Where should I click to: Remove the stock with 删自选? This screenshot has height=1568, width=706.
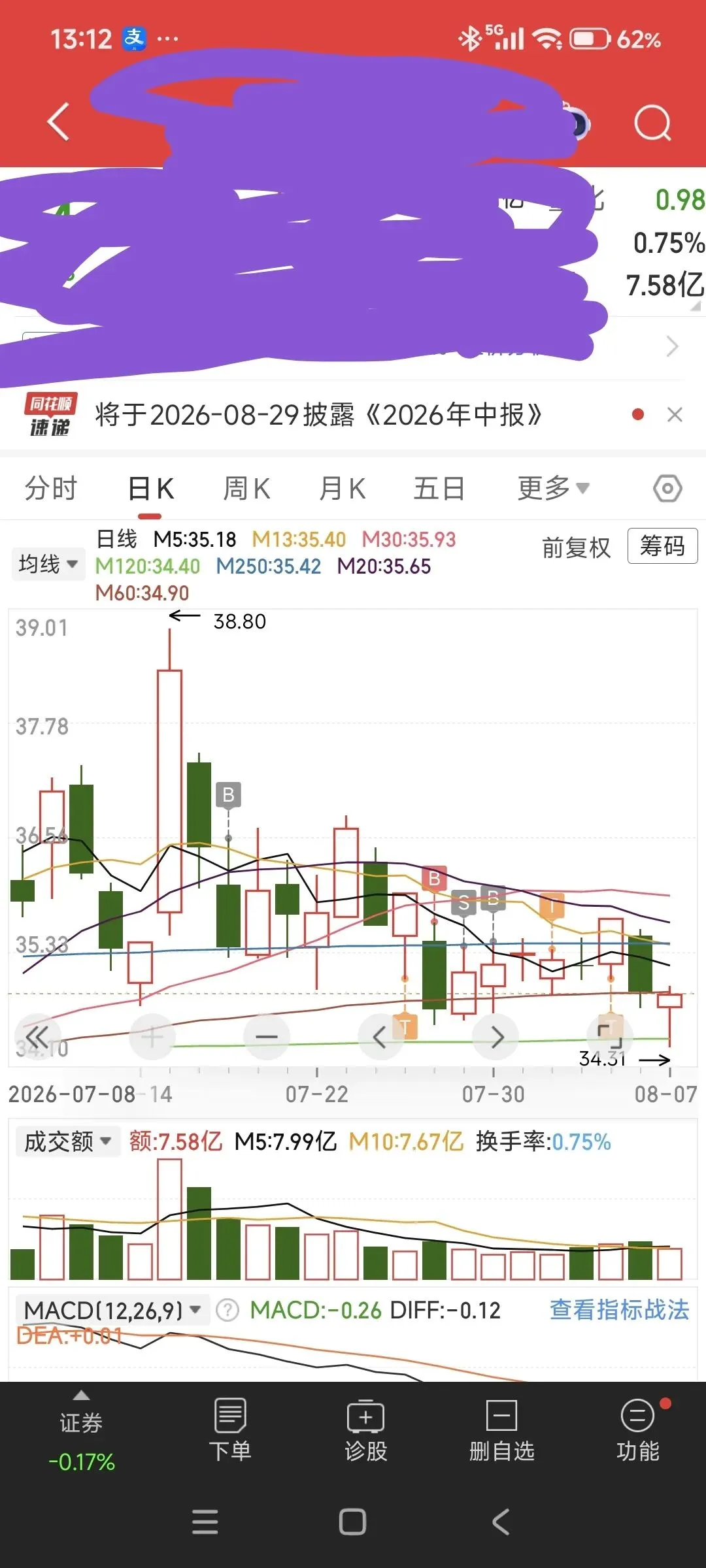pyautogui.click(x=501, y=1431)
